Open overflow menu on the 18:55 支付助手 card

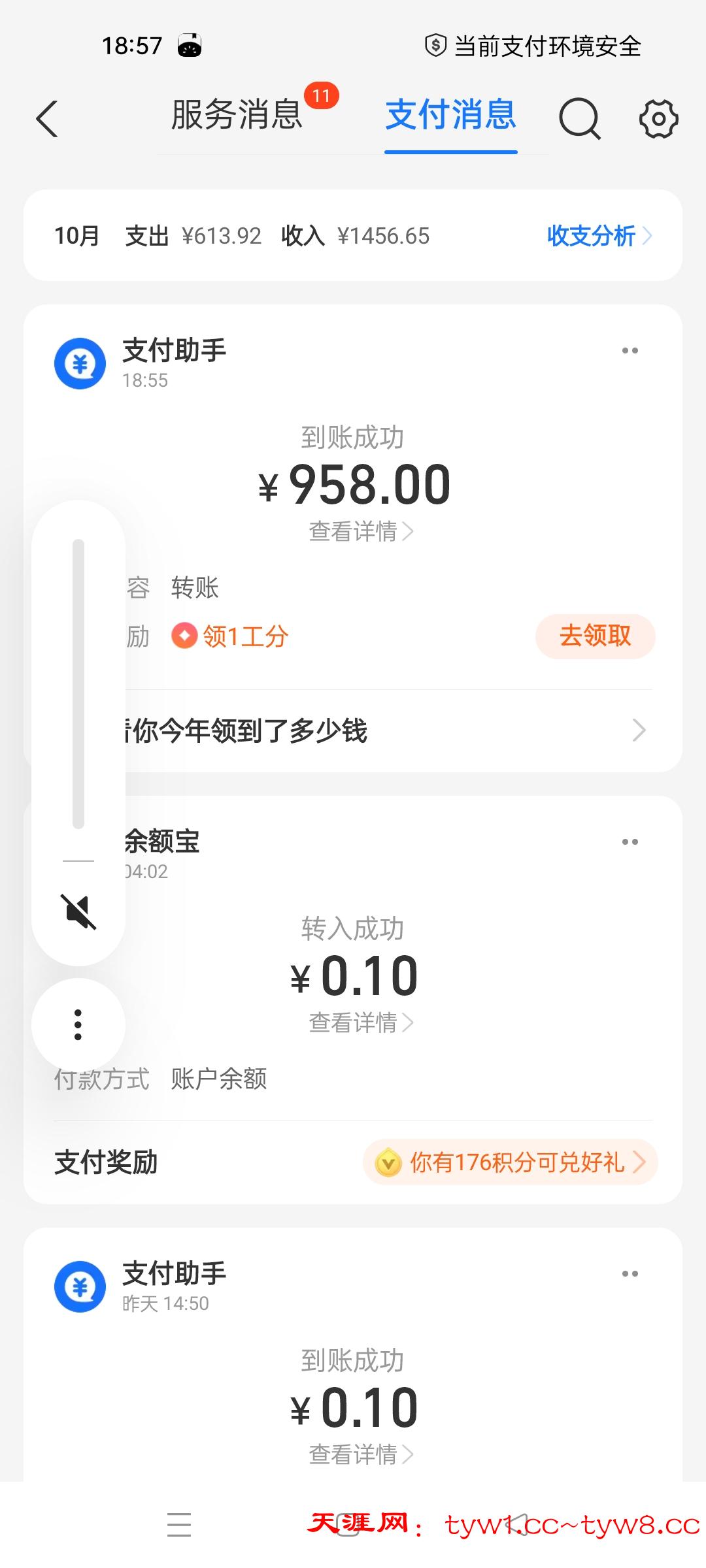point(630,351)
